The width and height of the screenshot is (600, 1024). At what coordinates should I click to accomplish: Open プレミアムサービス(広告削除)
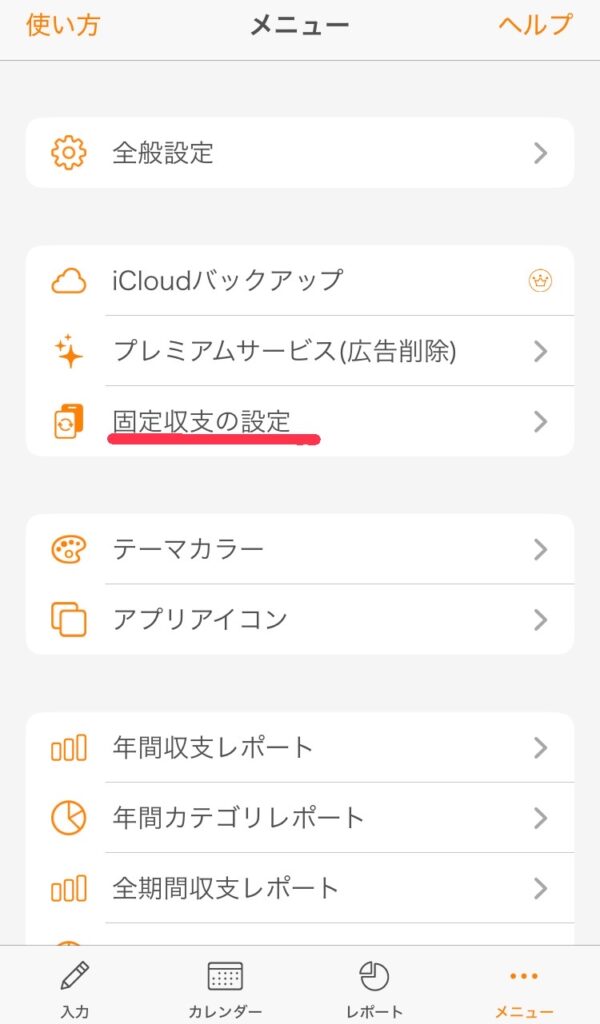[300, 351]
